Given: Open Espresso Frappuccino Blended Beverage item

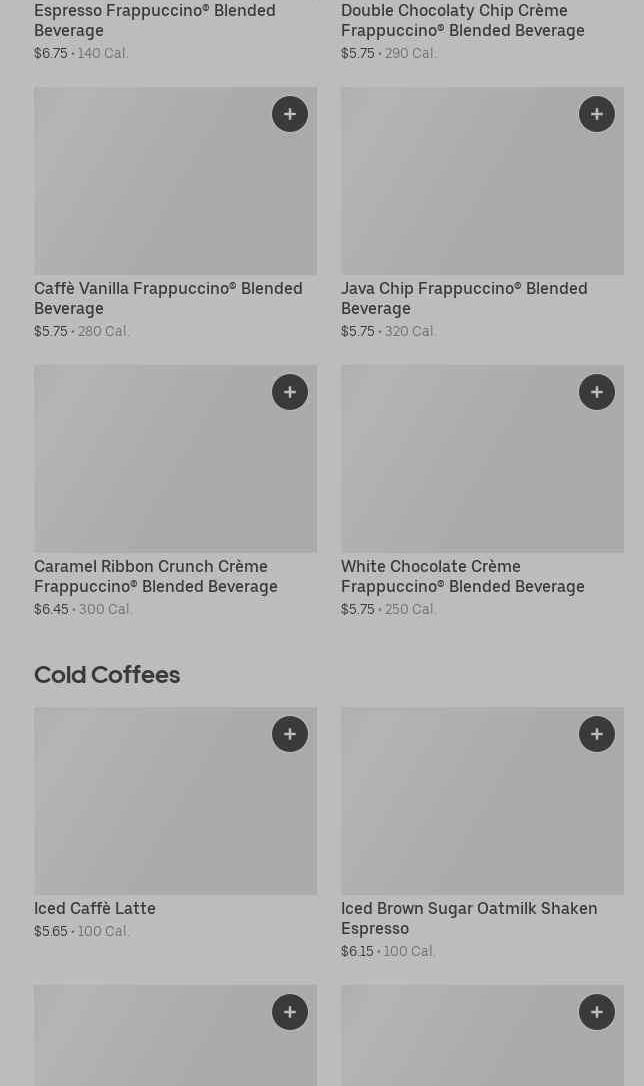Looking at the screenshot, I should [x=154, y=20].
